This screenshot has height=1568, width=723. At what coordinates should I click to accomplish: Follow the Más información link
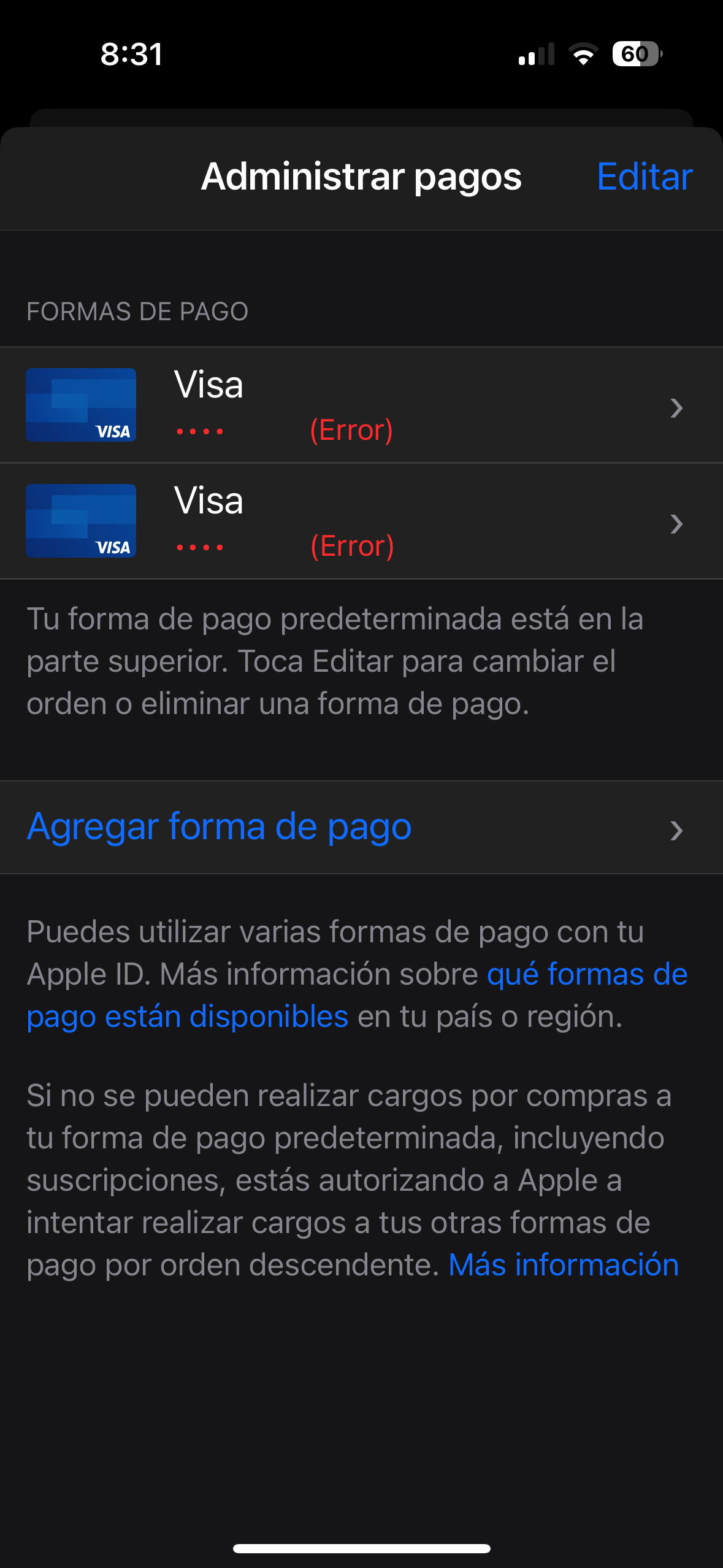(x=564, y=1265)
